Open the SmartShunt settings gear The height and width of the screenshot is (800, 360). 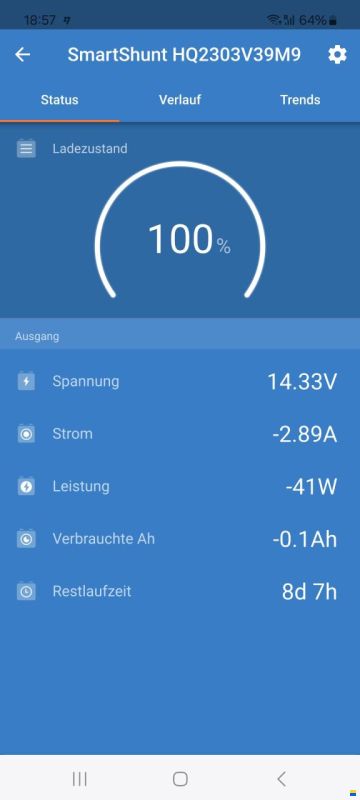[337, 55]
